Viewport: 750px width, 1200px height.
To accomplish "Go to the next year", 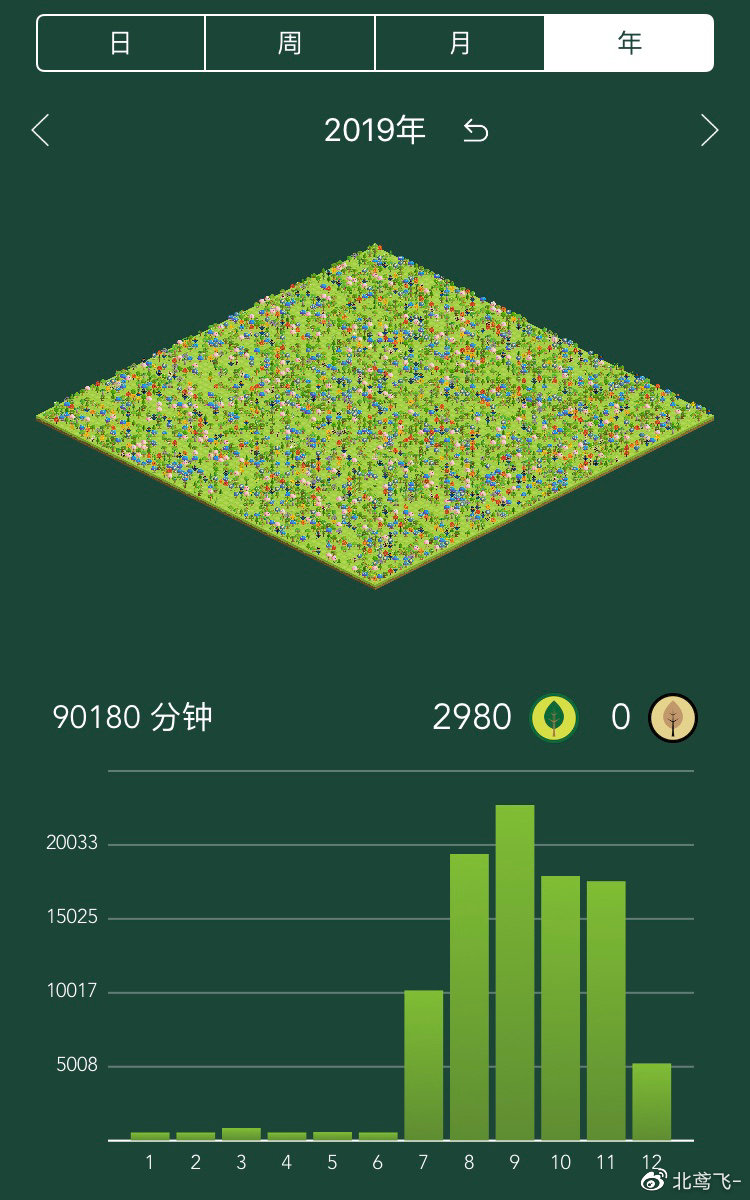I will [709, 130].
